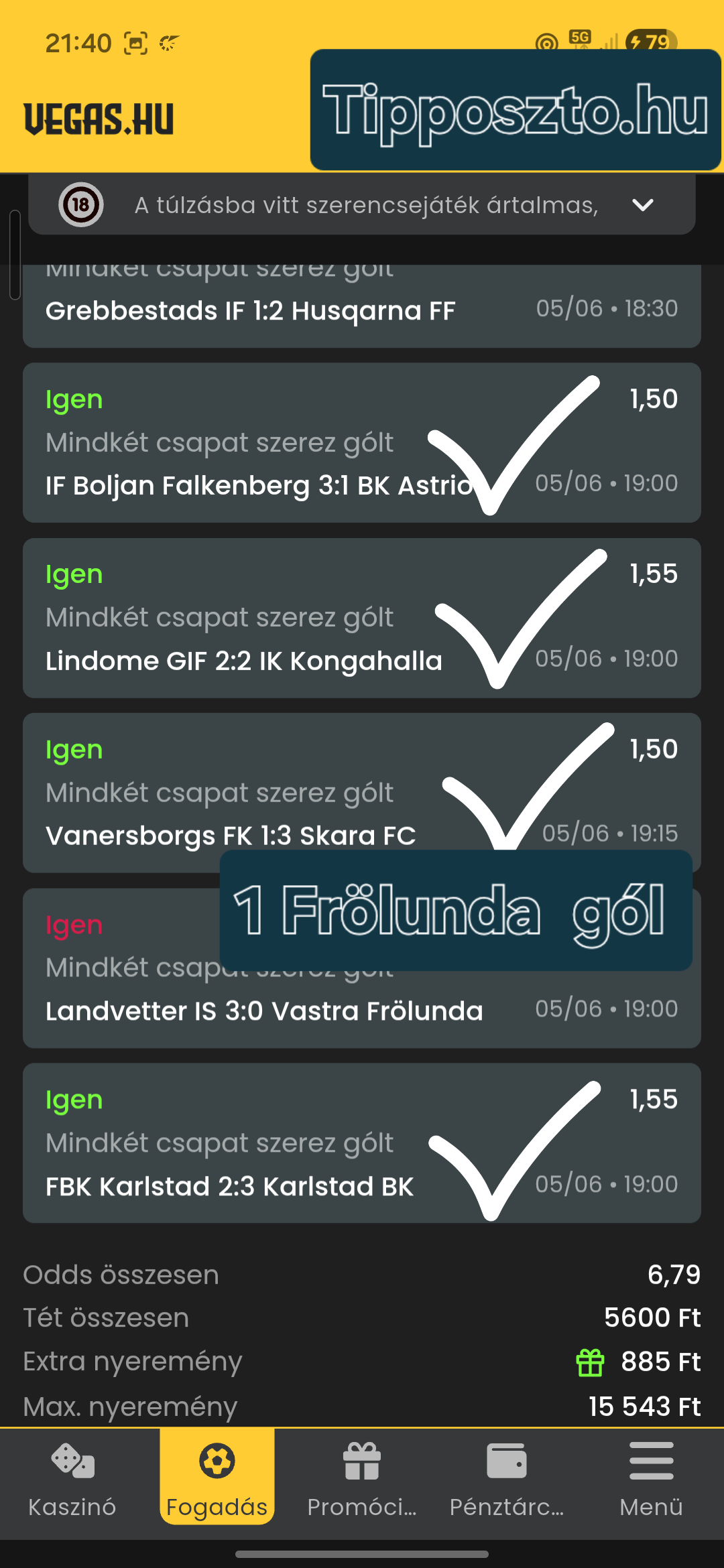
Task: Open the Menü hamburger
Action: 652,1481
